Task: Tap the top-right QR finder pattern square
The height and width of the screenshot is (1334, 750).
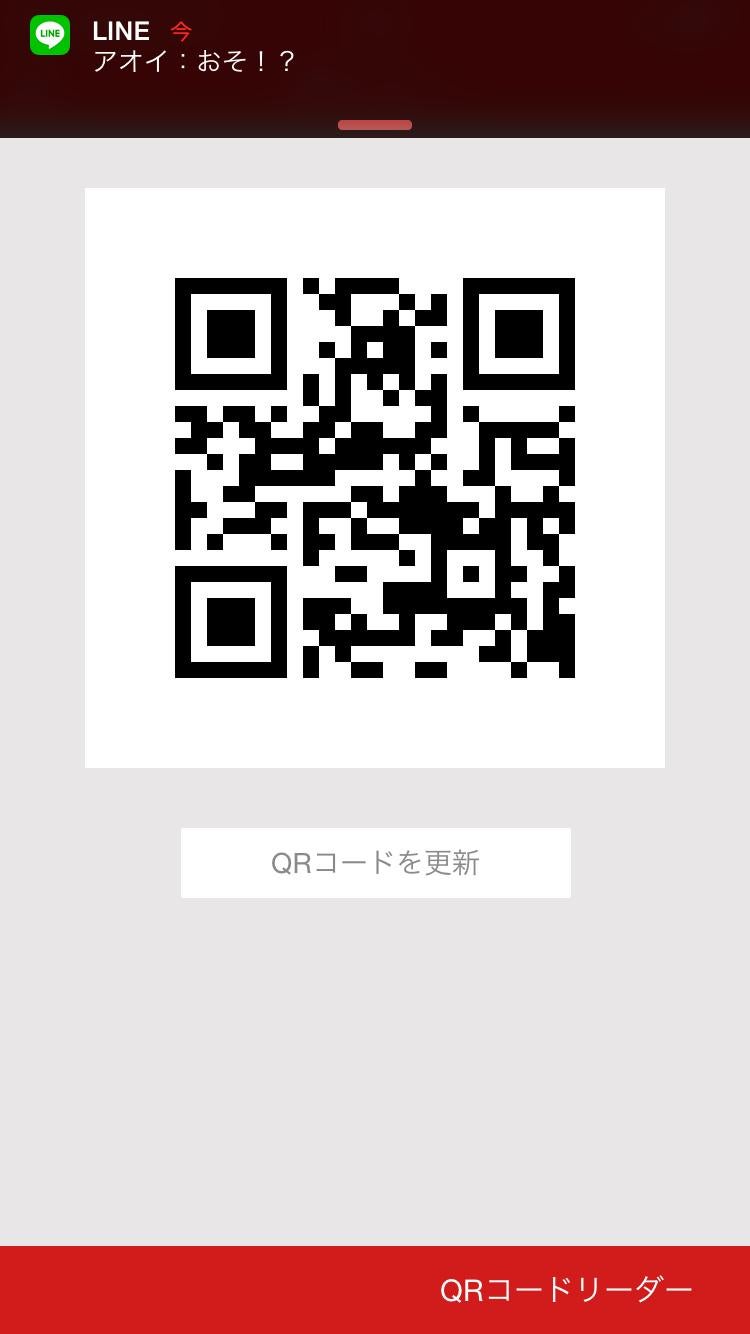Action: tap(519, 335)
